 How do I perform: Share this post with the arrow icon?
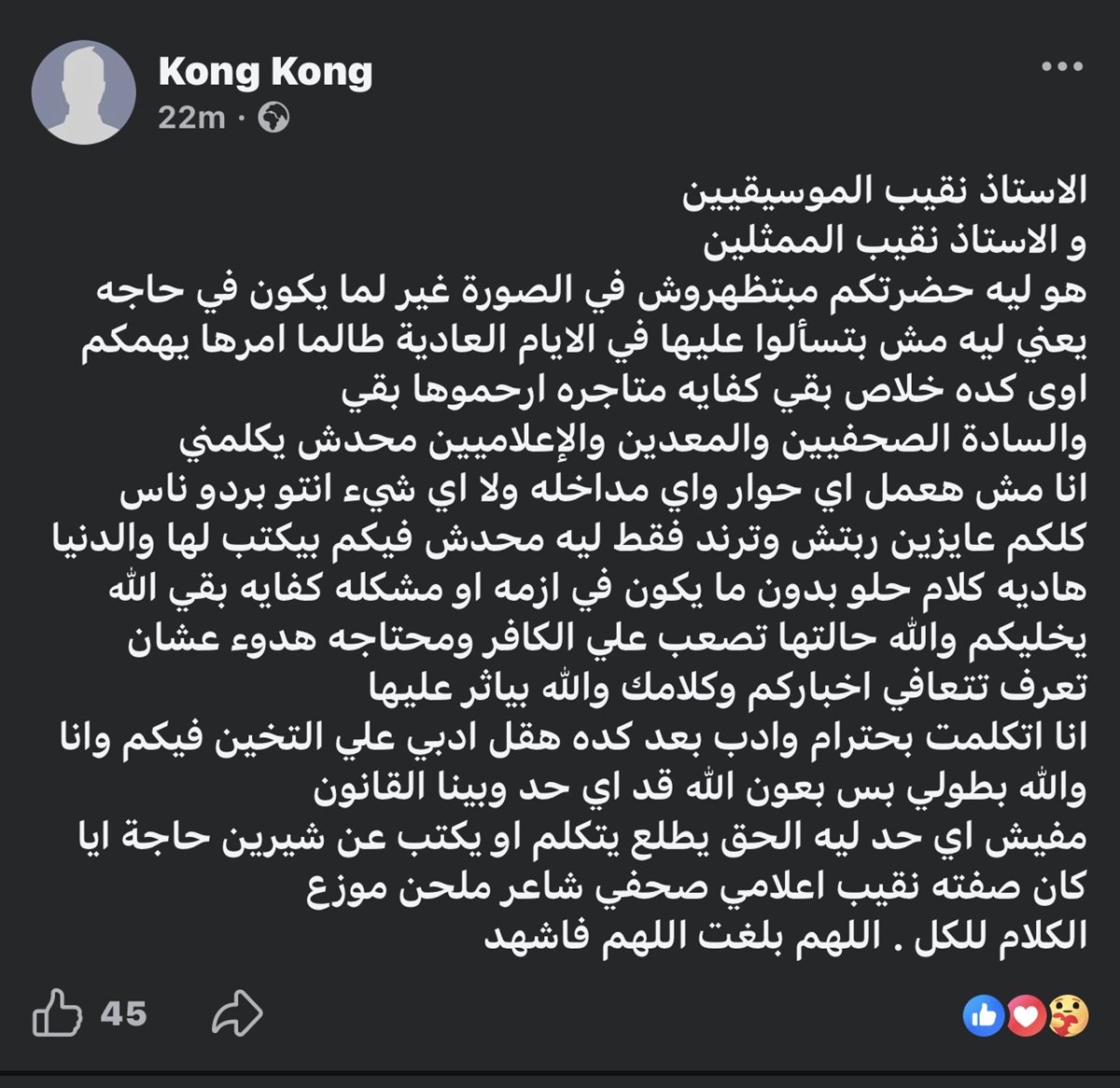tap(237, 1013)
